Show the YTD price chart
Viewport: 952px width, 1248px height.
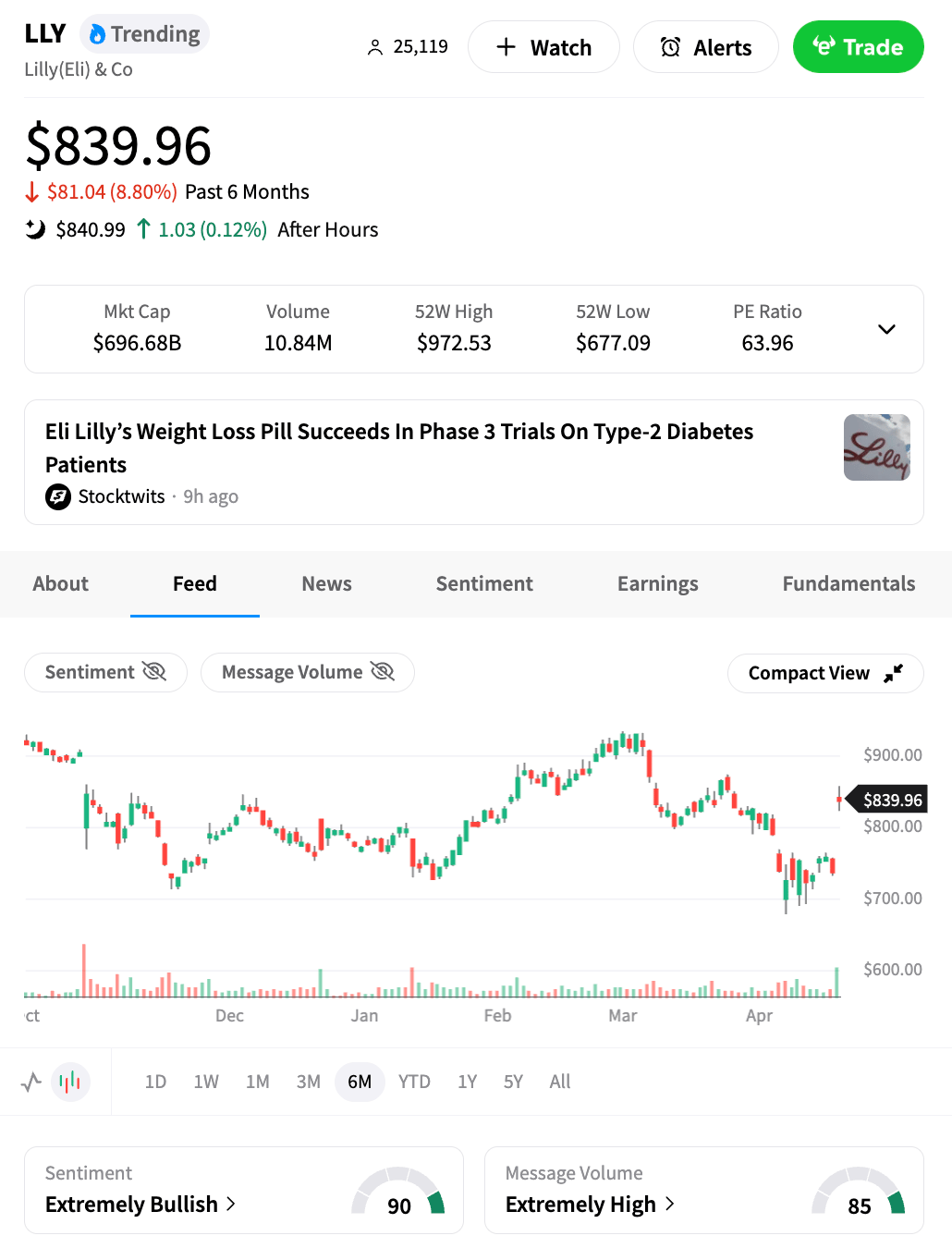pos(414,1082)
